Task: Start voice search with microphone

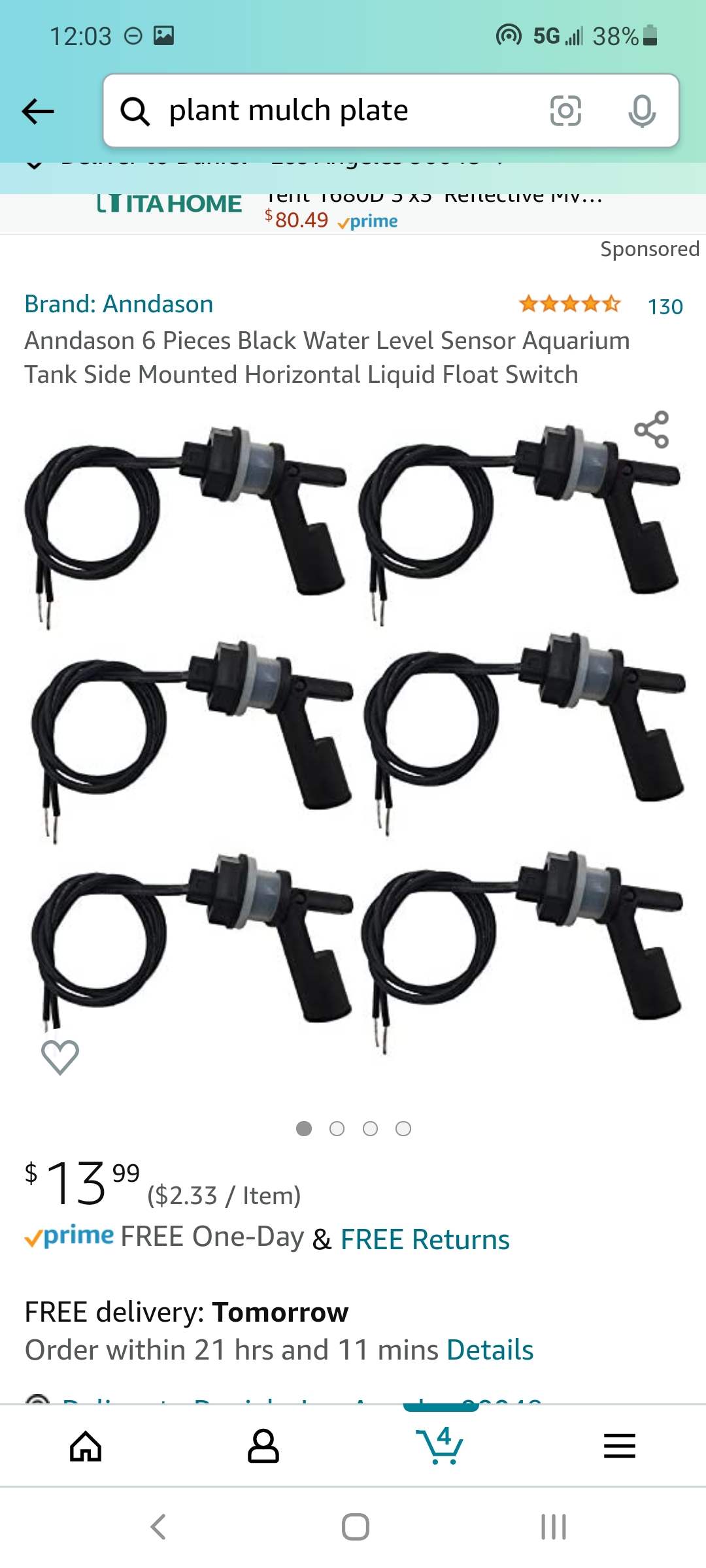Action: click(641, 111)
